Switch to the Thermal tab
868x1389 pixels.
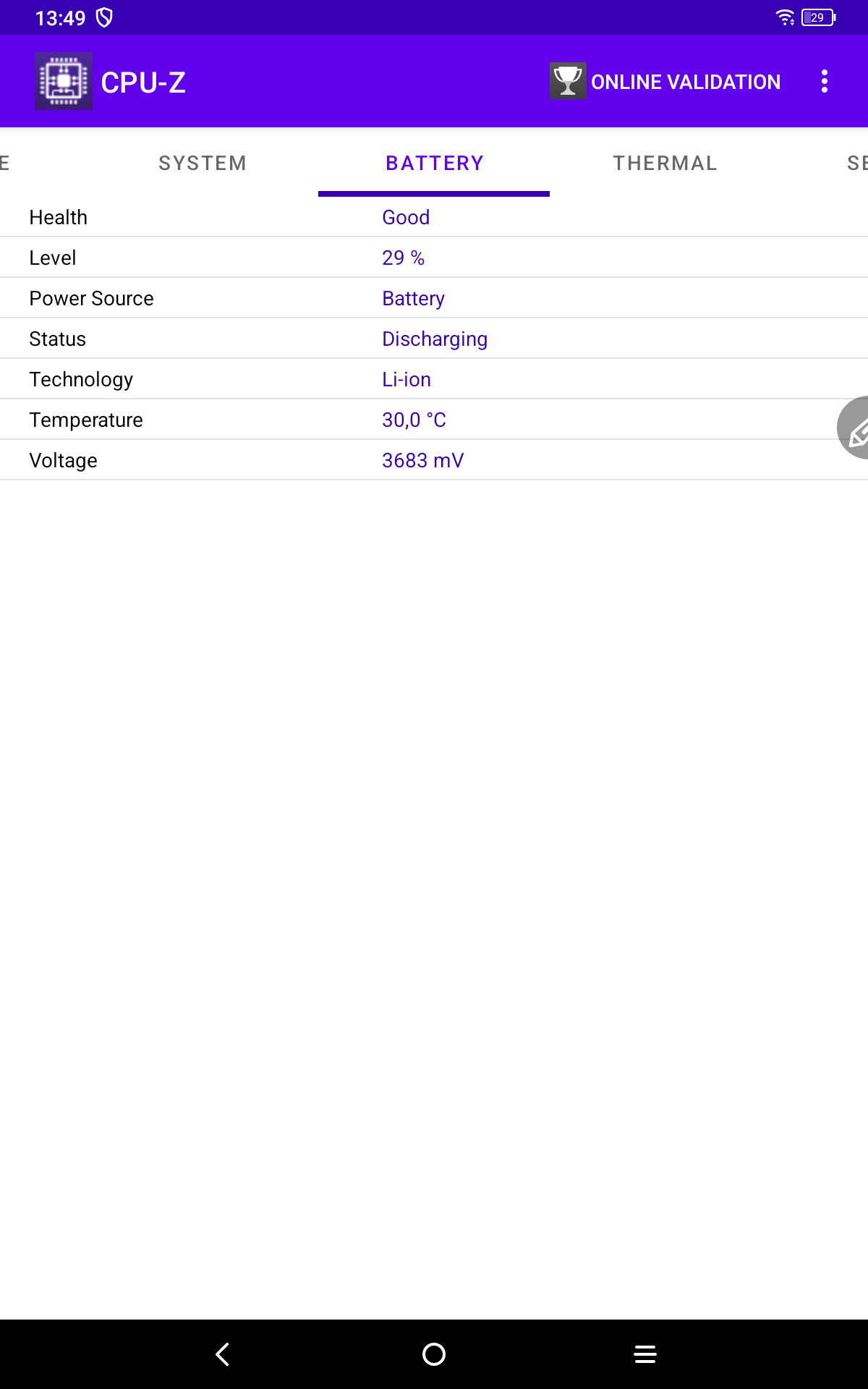point(665,163)
